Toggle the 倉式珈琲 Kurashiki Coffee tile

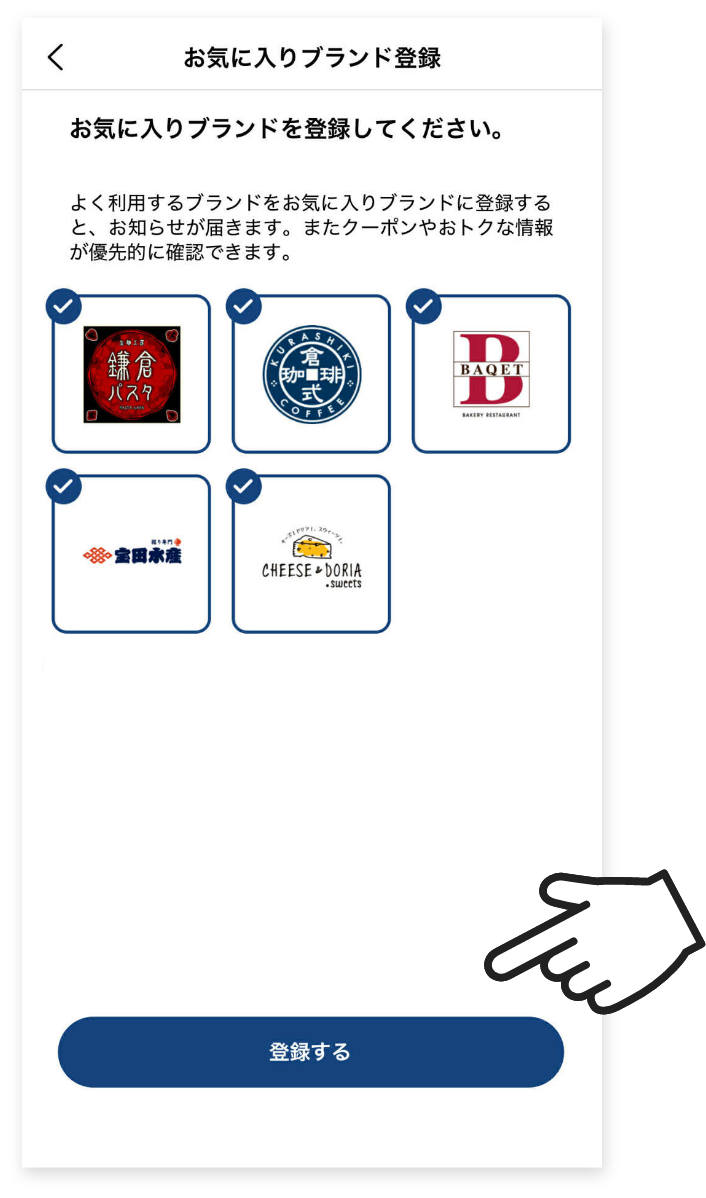click(311, 374)
